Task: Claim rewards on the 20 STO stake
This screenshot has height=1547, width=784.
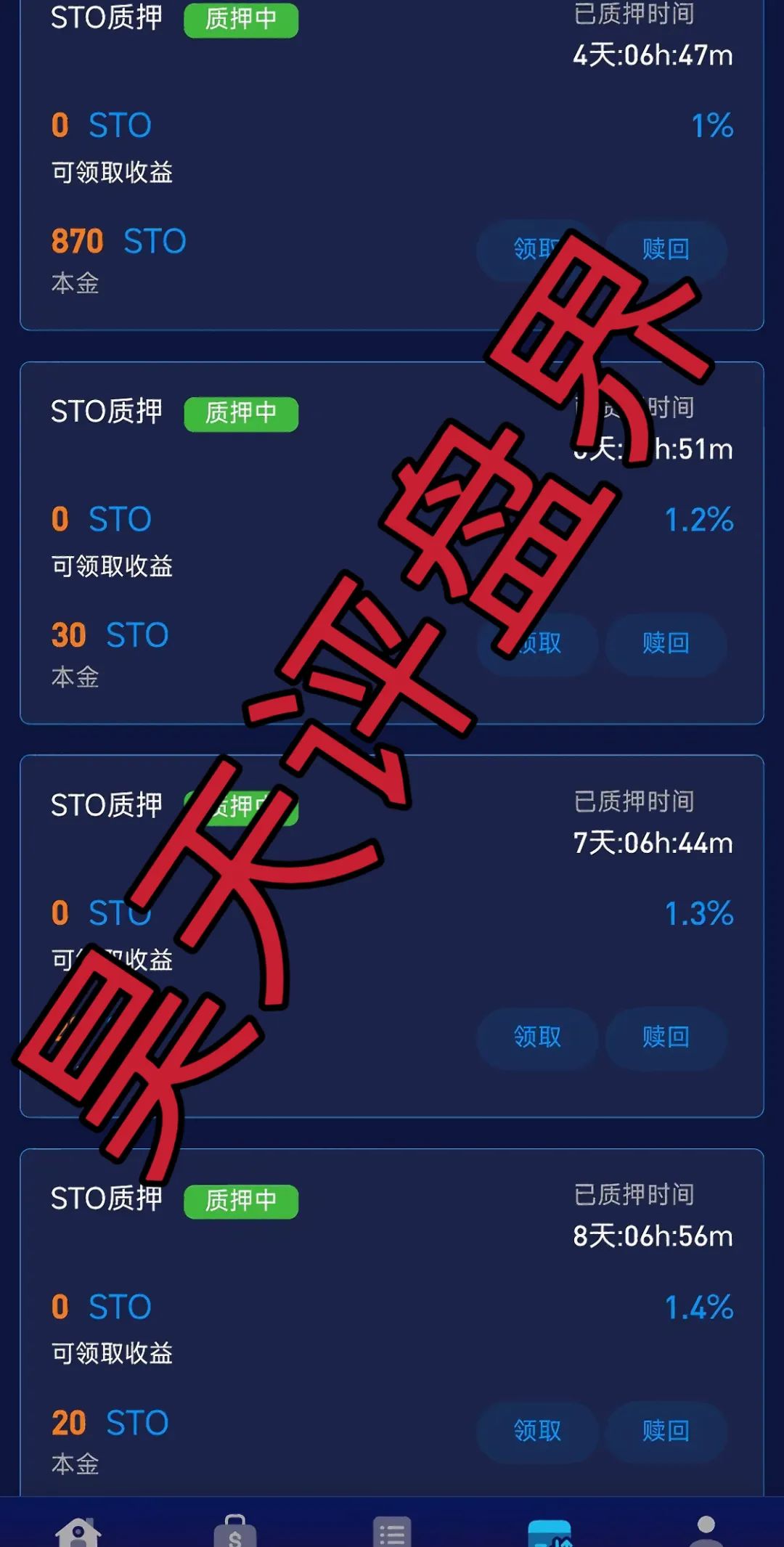Action: coord(537,1432)
